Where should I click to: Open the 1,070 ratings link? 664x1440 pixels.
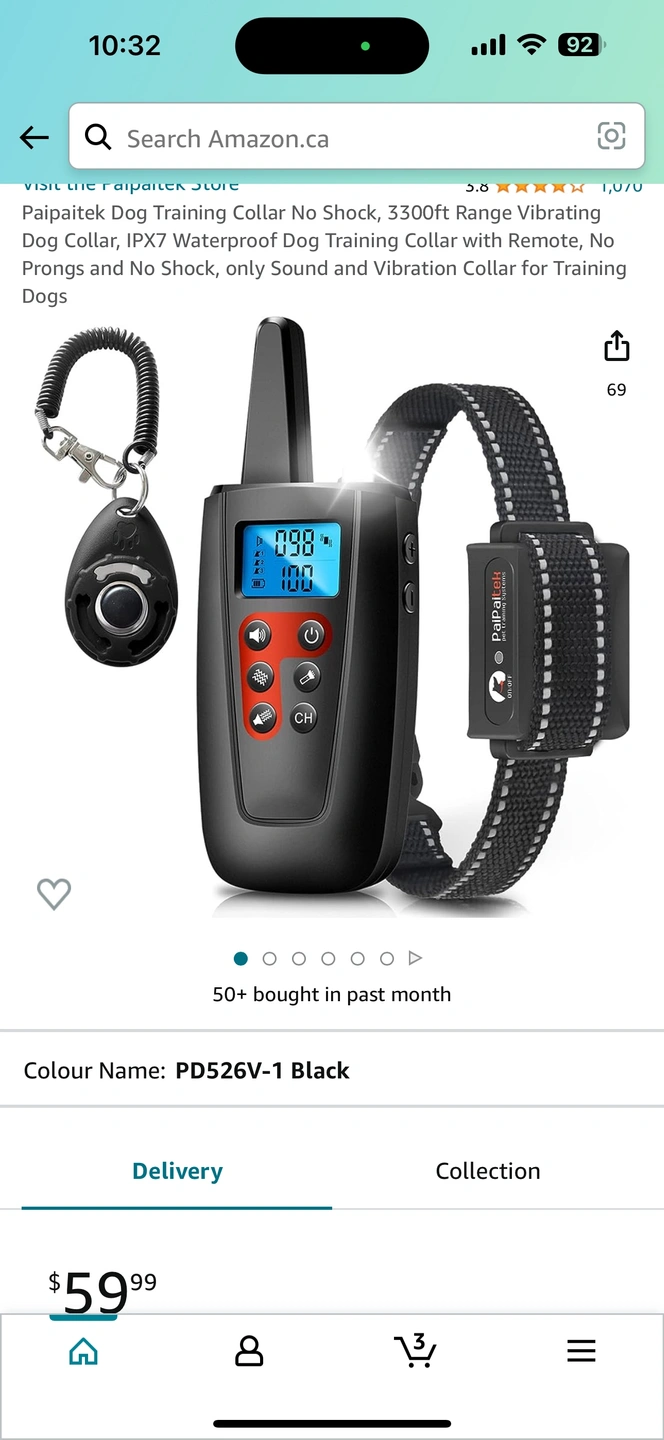pos(621,187)
